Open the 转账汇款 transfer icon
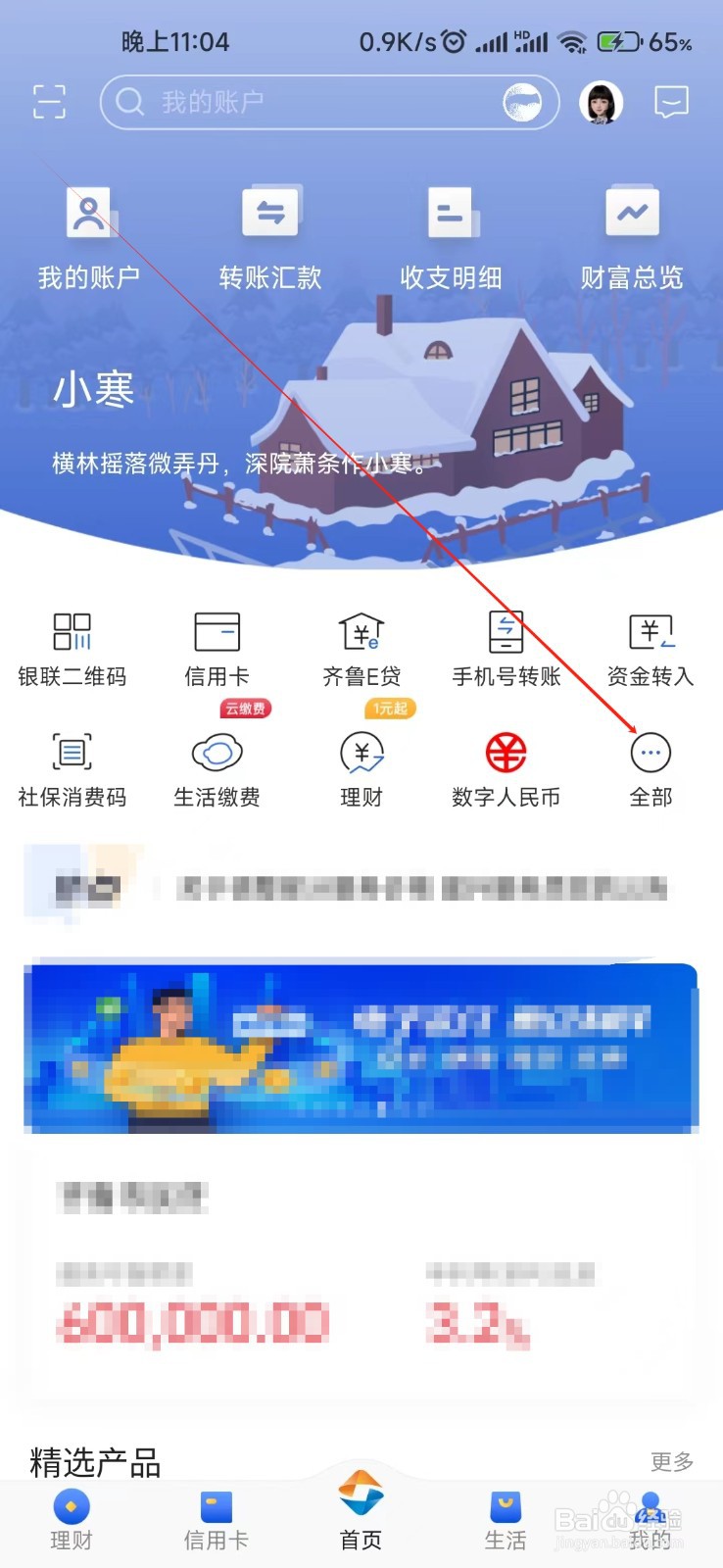 click(x=270, y=235)
